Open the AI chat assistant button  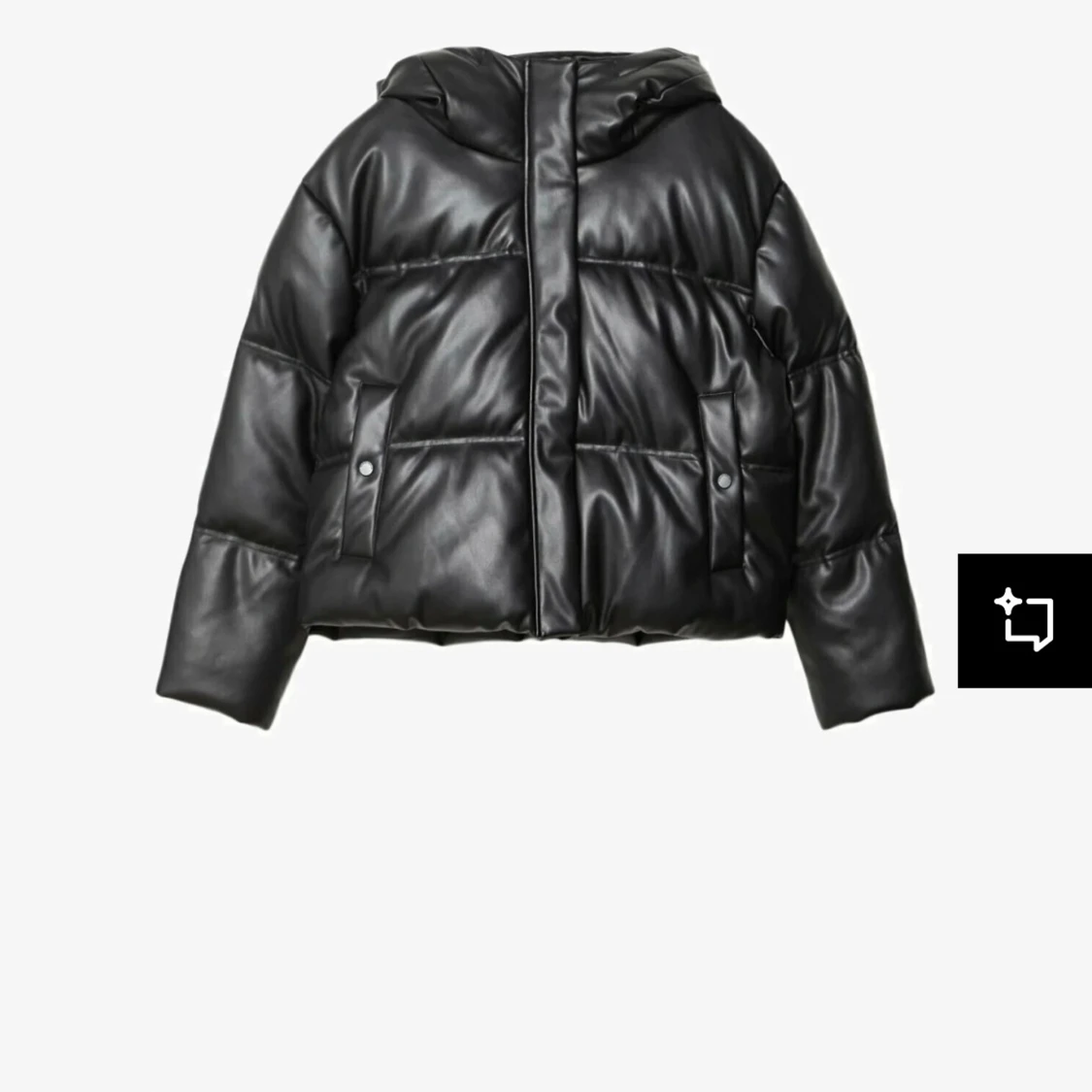tap(1024, 620)
